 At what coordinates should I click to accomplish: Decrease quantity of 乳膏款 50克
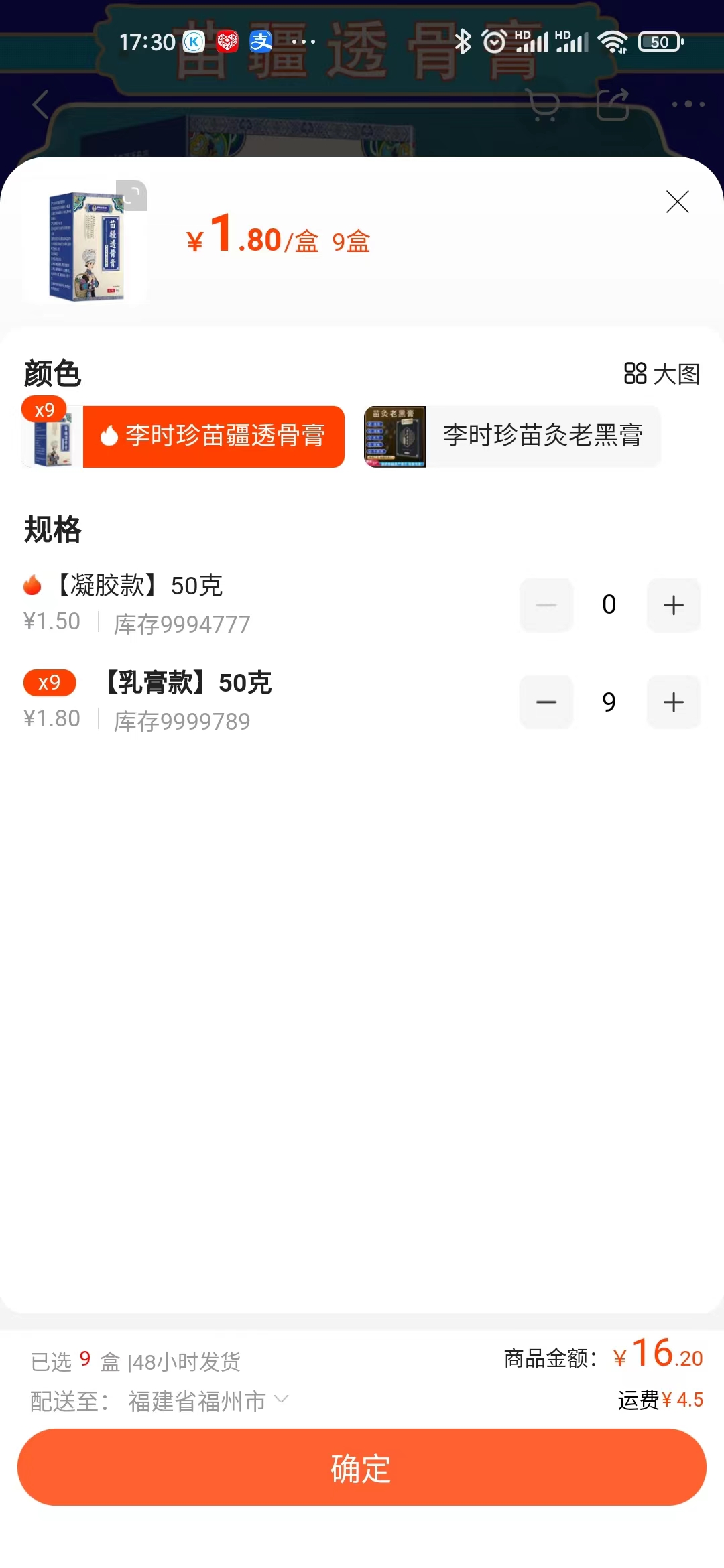546,702
